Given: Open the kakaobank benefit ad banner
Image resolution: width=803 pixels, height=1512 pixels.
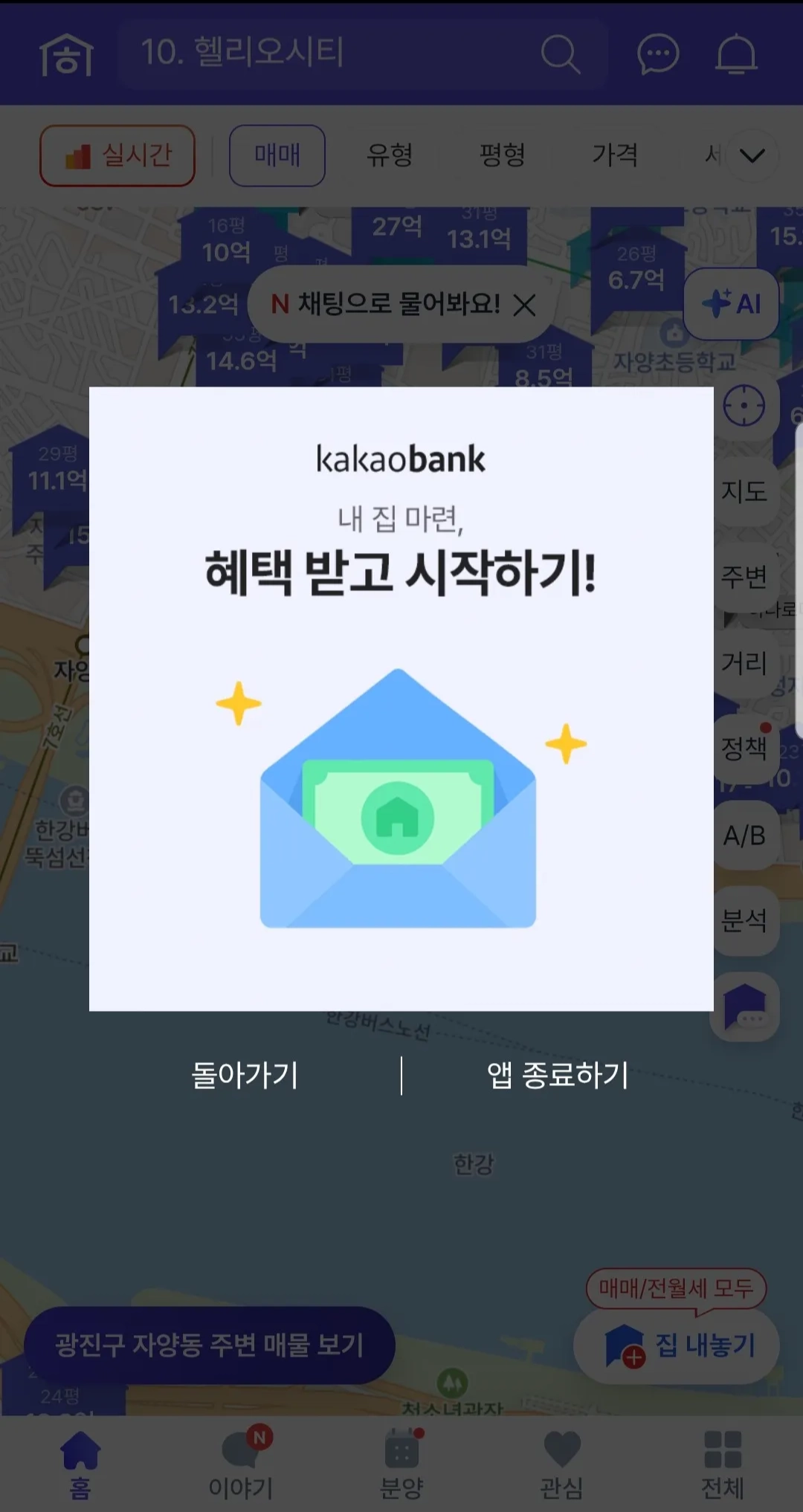Looking at the screenshot, I should click(x=401, y=697).
